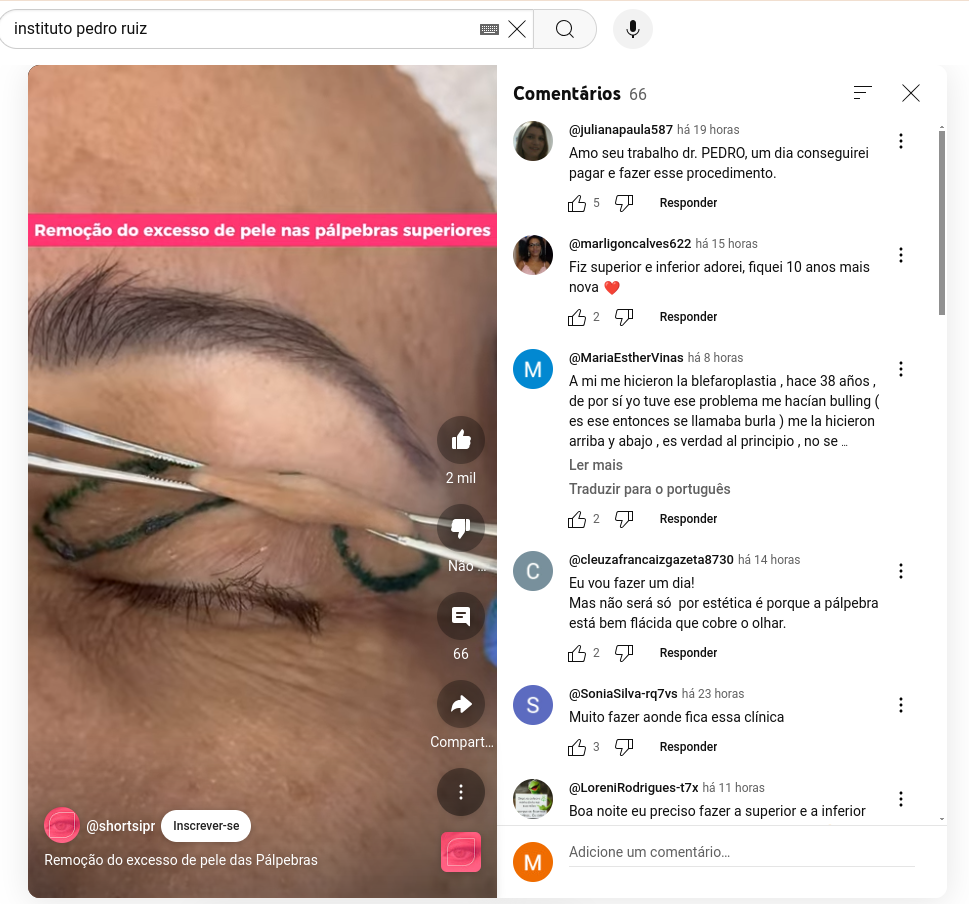Like the comment by @julianapaula587
The image size is (969, 904).
(x=577, y=203)
